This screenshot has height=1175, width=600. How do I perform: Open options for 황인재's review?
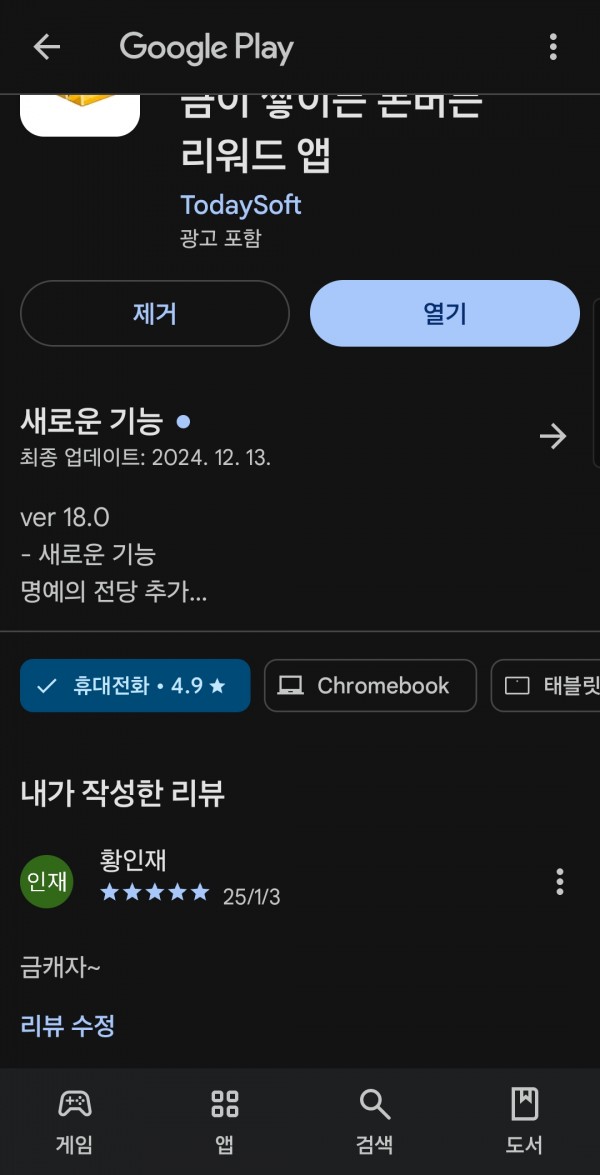(560, 882)
